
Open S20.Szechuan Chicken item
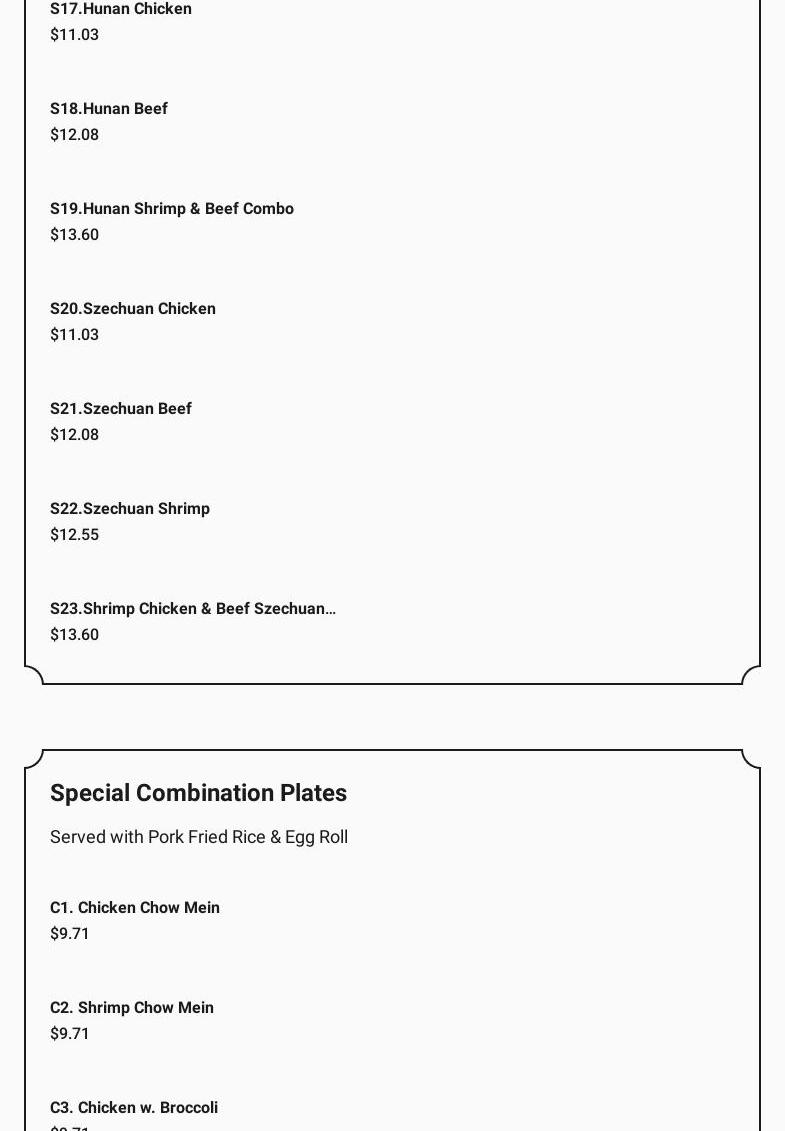[133, 309]
